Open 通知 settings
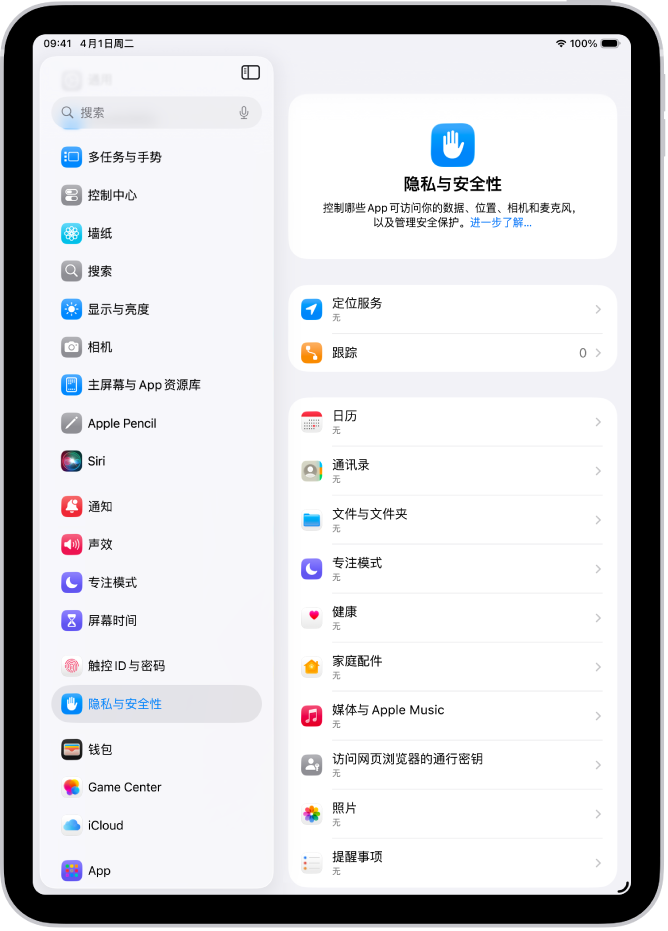Image resolution: width=668 pixels, height=931 pixels. pos(100,507)
